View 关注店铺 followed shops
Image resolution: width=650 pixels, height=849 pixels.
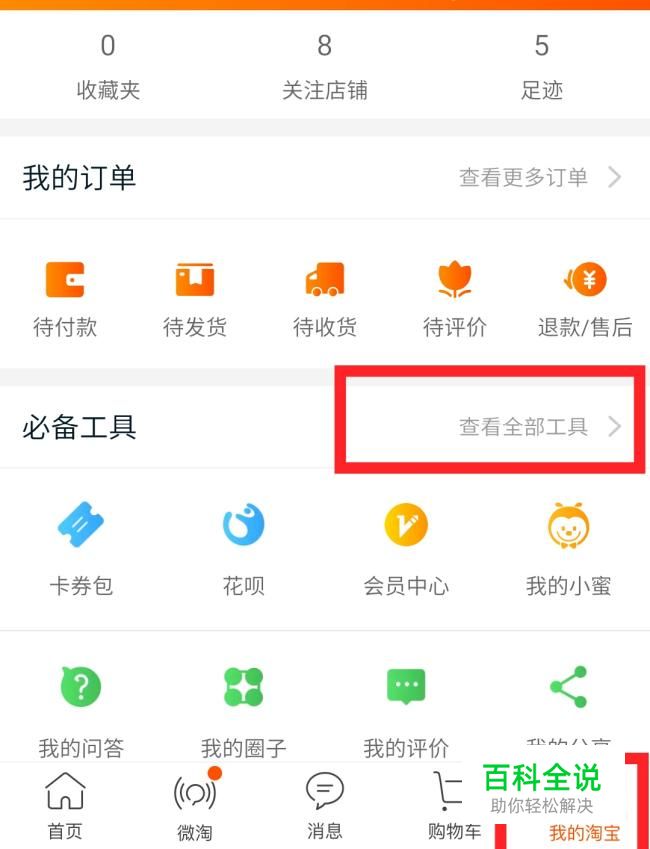click(x=324, y=67)
